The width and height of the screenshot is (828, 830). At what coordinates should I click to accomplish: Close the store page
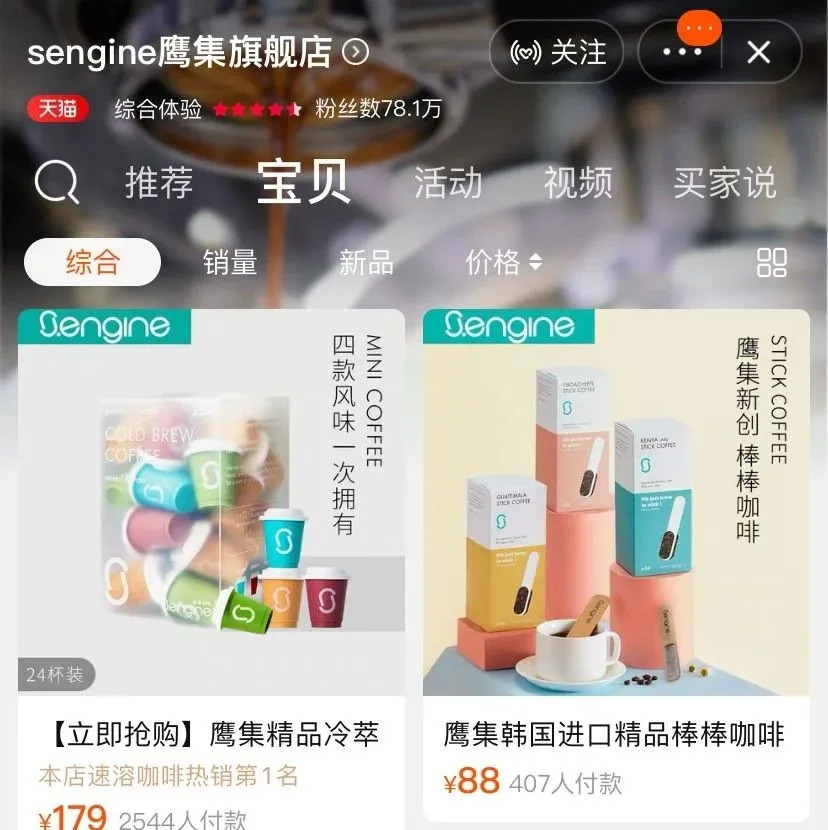point(759,52)
